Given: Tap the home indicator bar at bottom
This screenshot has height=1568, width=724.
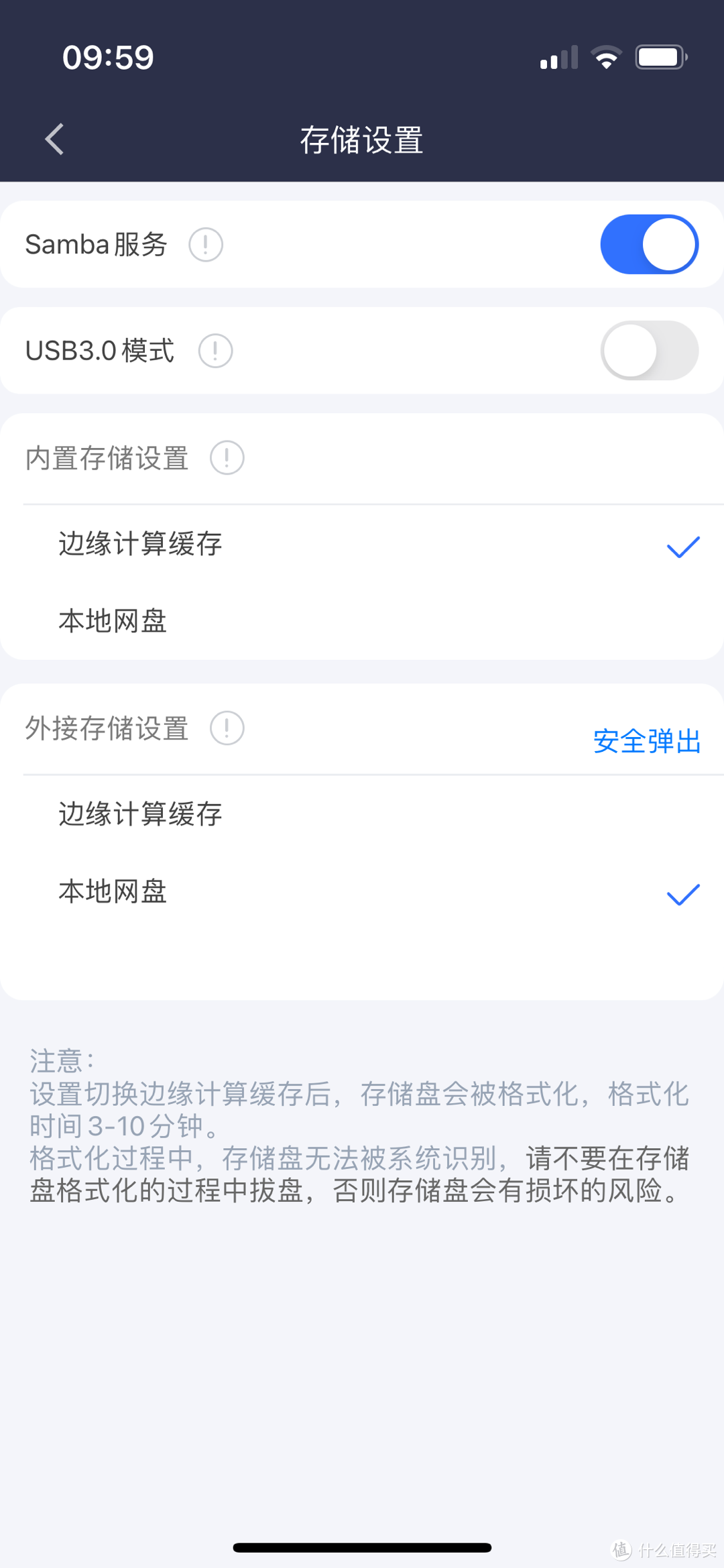Looking at the screenshot, I should tap(362, 1547).
